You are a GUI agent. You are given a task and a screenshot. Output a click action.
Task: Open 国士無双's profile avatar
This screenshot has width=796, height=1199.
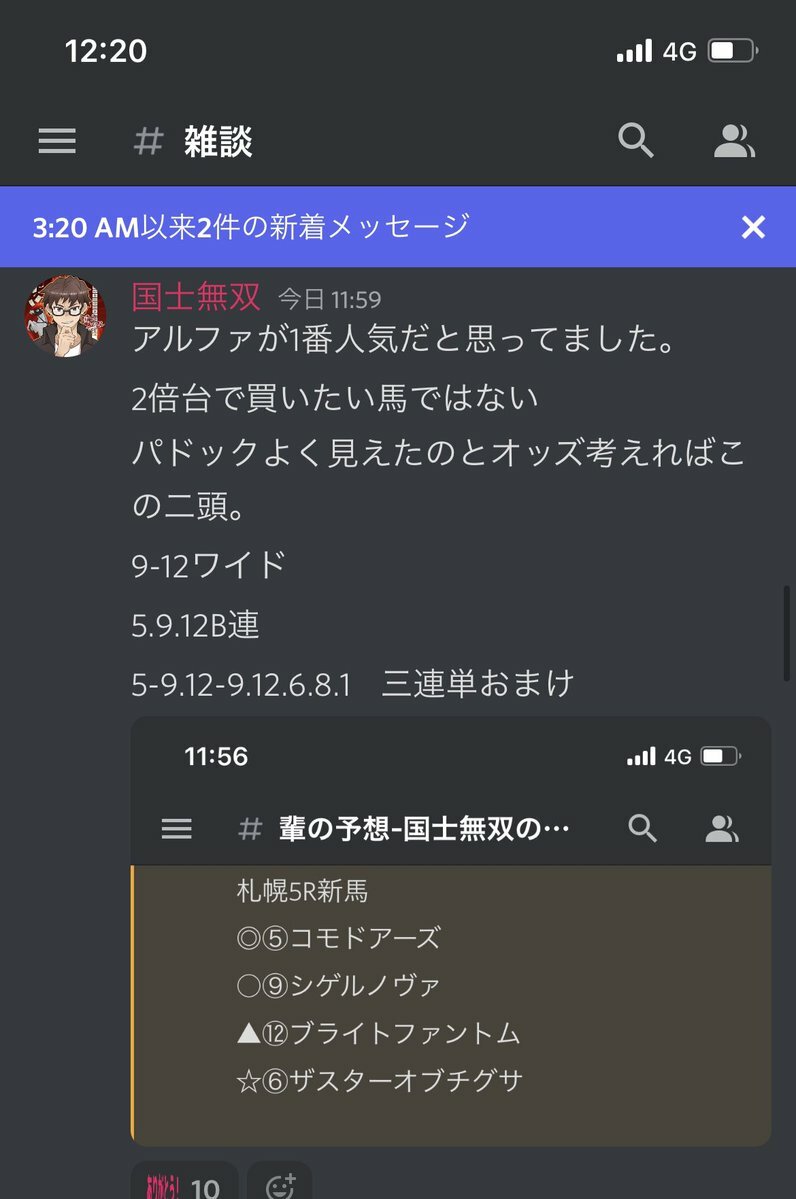click(x=65, y=316)
